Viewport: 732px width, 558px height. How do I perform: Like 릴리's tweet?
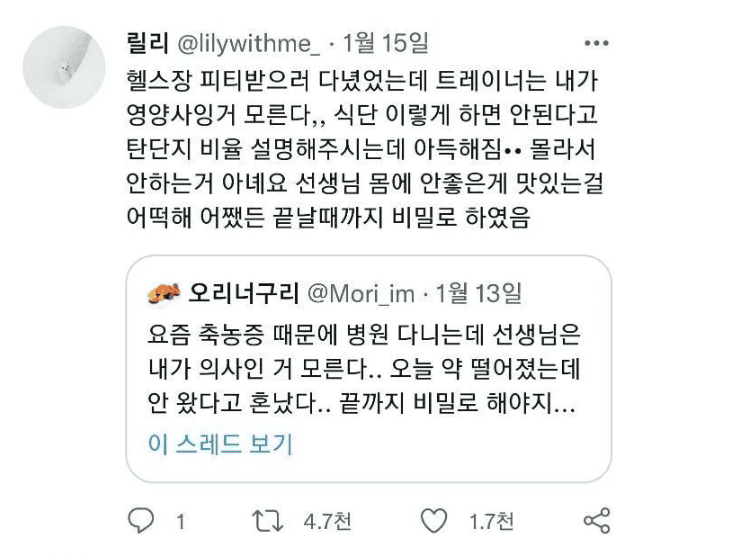pyautogui.click(x=433, y=521)
